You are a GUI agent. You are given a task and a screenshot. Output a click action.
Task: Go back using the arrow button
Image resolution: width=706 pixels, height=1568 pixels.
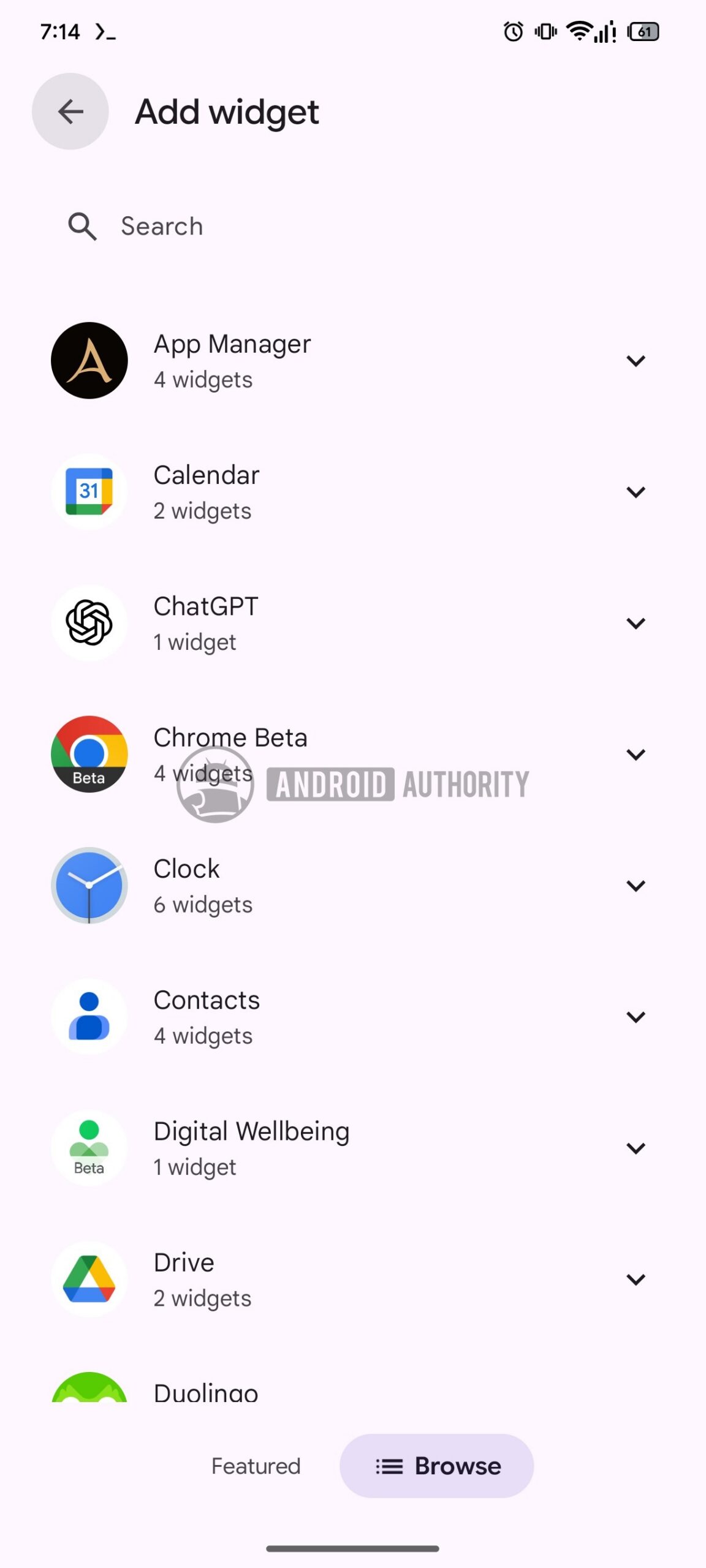click(x=70, y=111)
